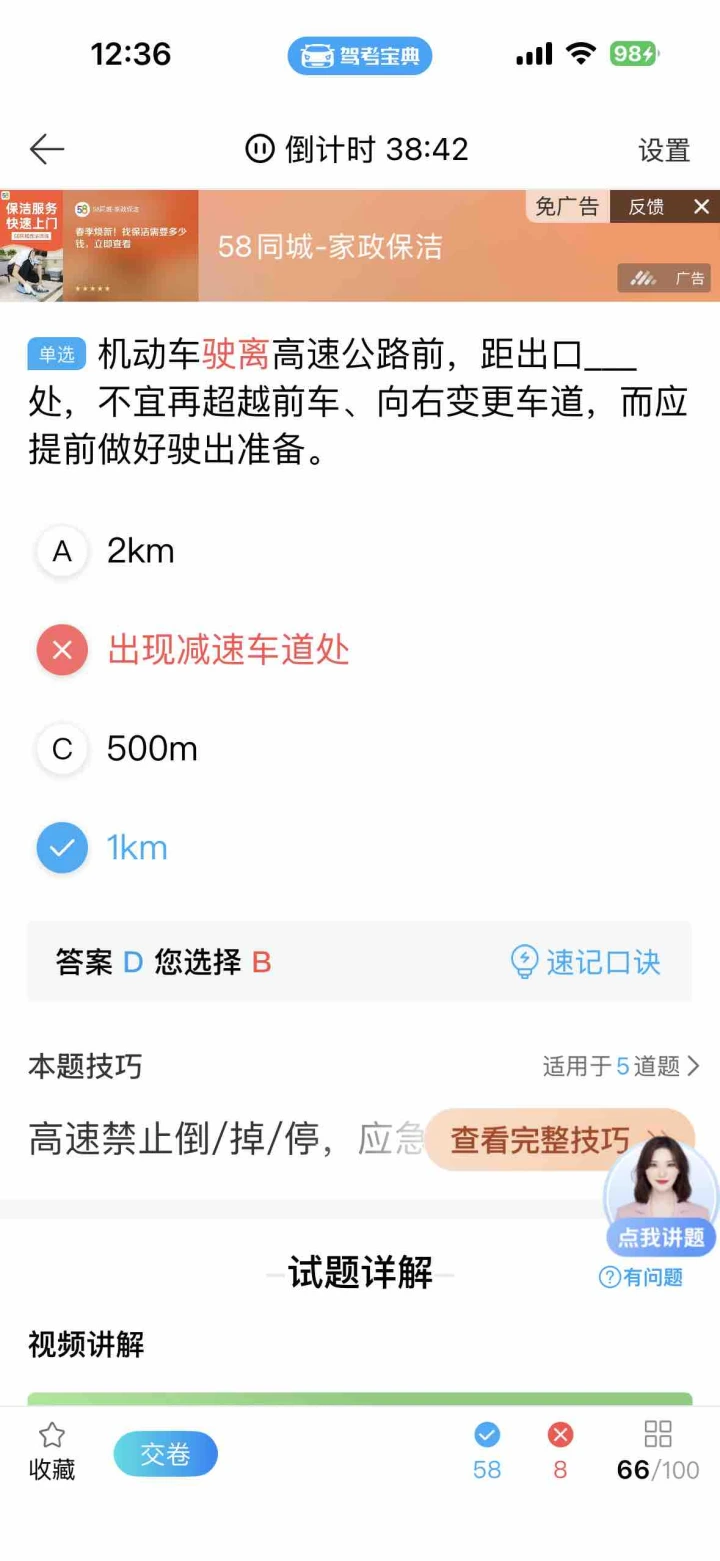Tap 反馈 on the ad banner

646,207
